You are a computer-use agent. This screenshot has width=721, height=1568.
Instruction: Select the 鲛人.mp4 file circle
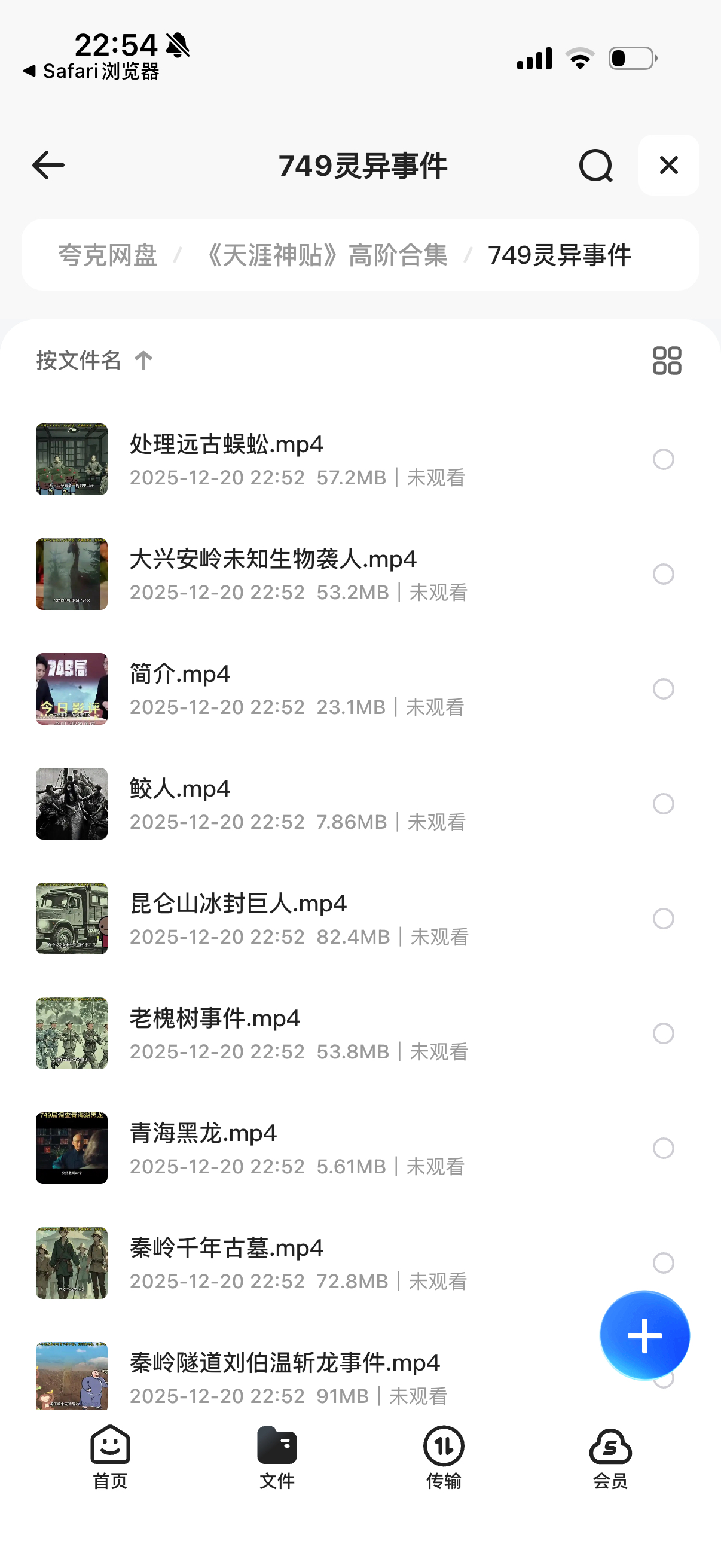point(663,804)
